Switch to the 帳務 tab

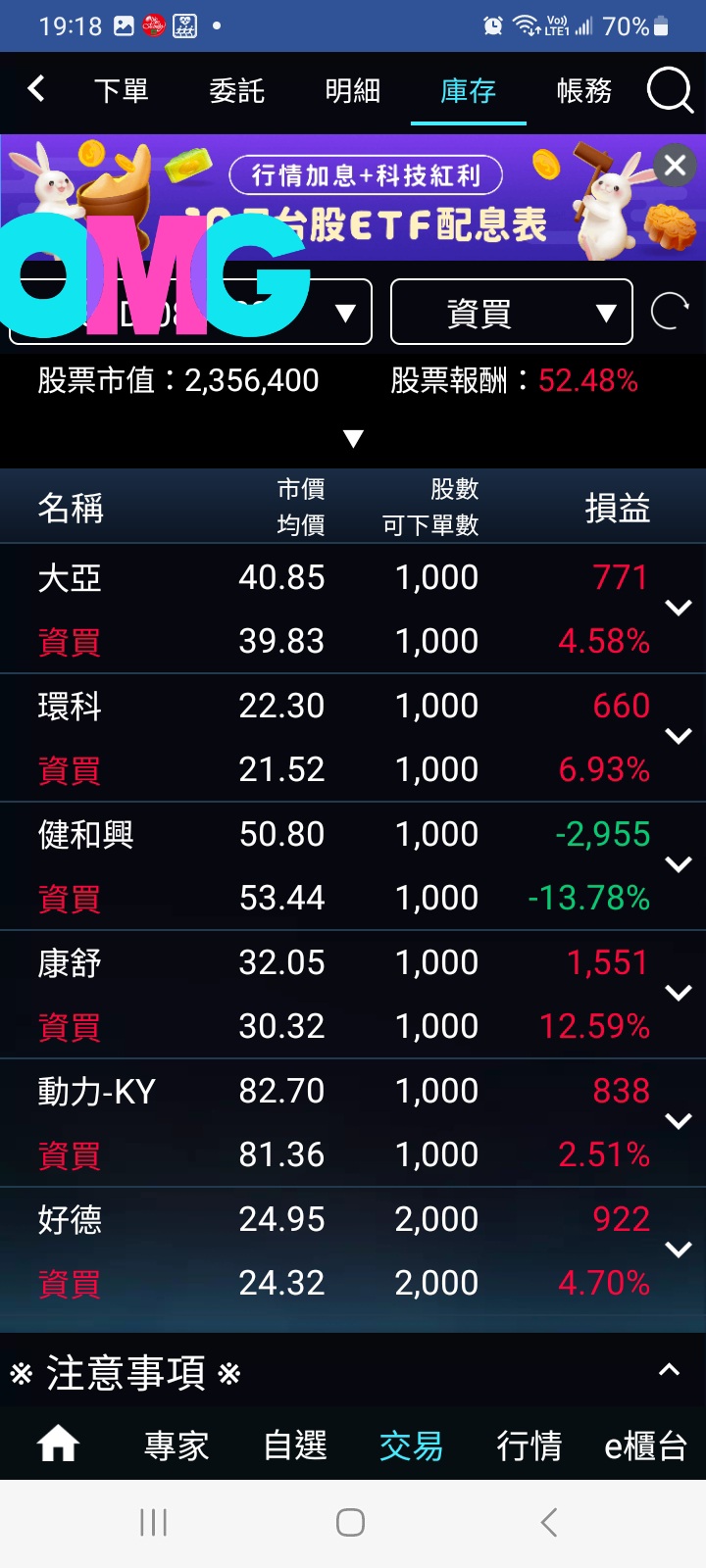(x=584, y=91)
